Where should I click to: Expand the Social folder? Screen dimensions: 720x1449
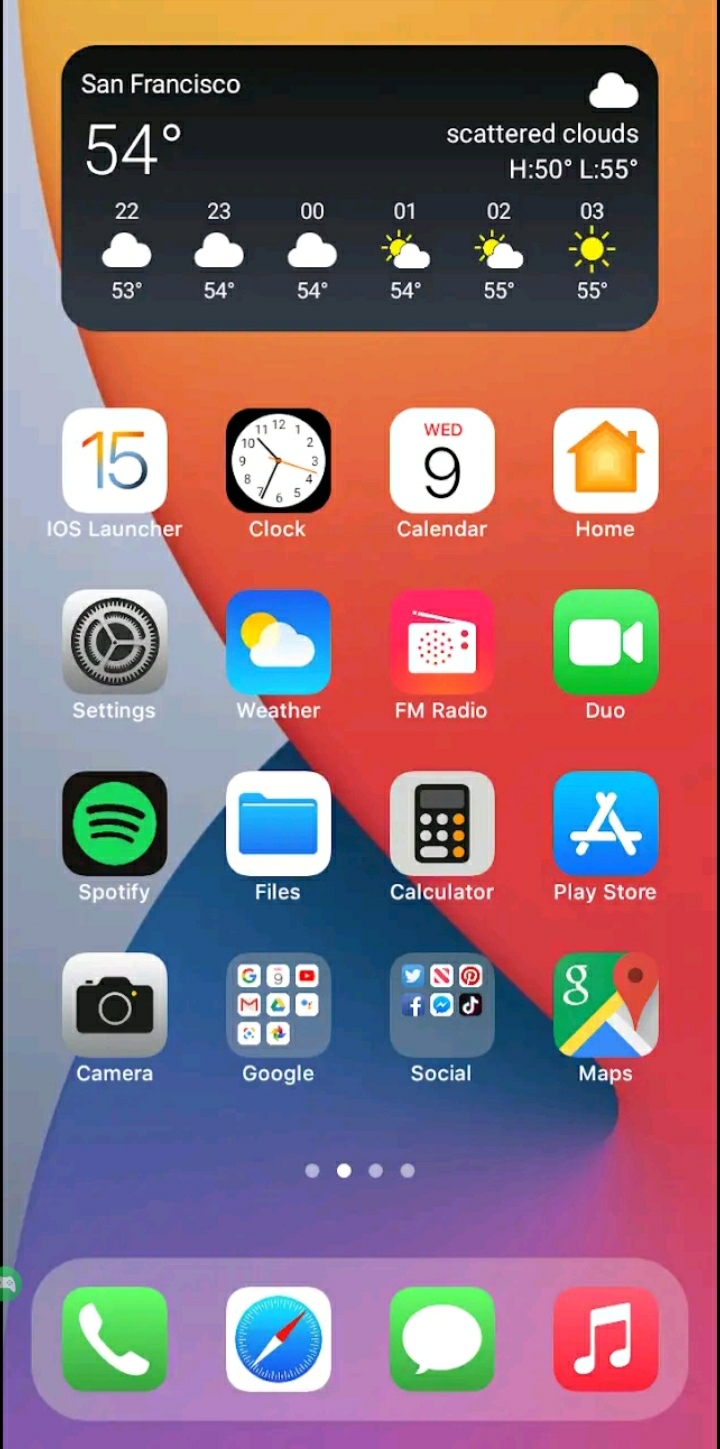click(442, 1005)
